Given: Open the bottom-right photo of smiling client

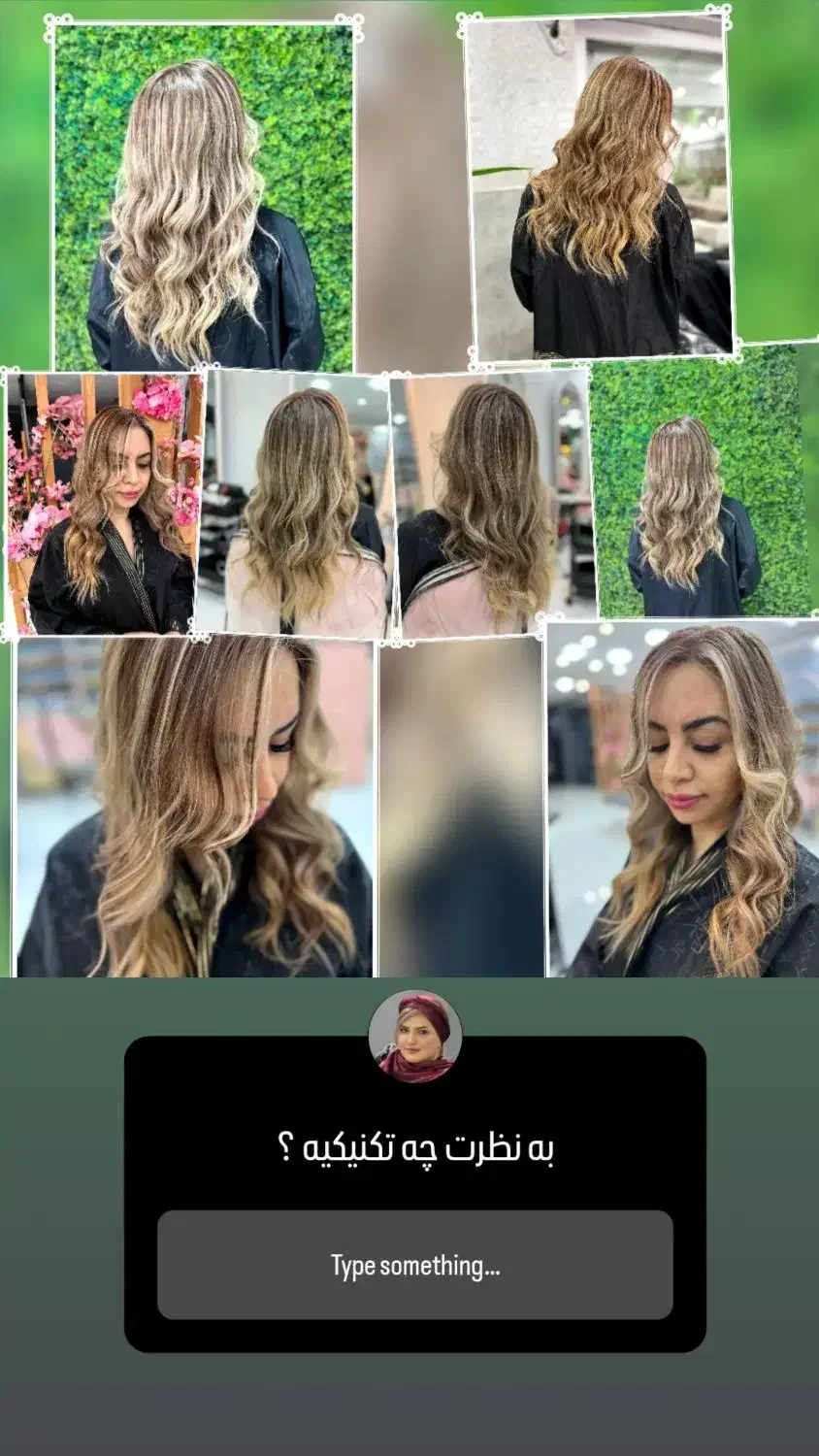Looking at the screenshot, I should tap(679, 806).
